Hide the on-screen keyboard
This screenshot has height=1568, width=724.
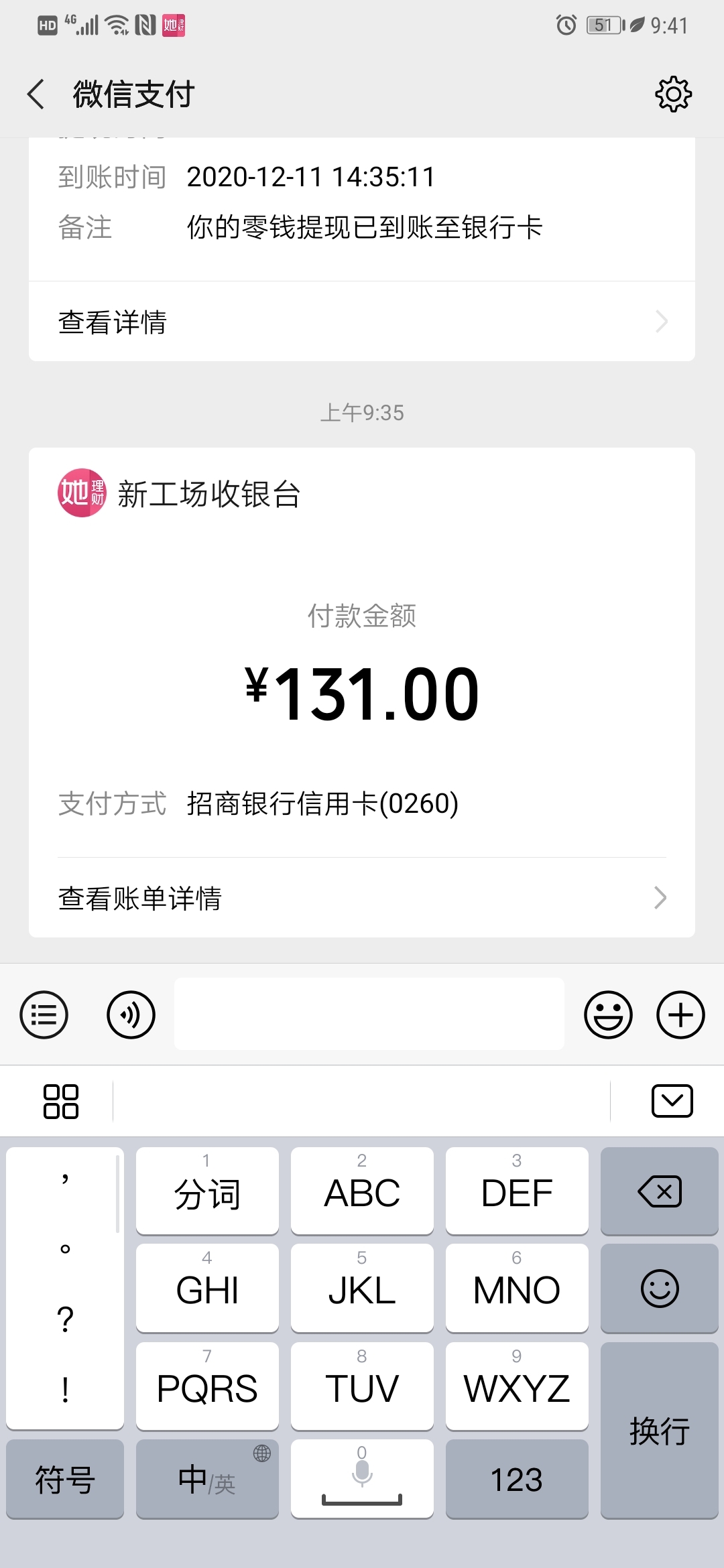point(672,1101)
